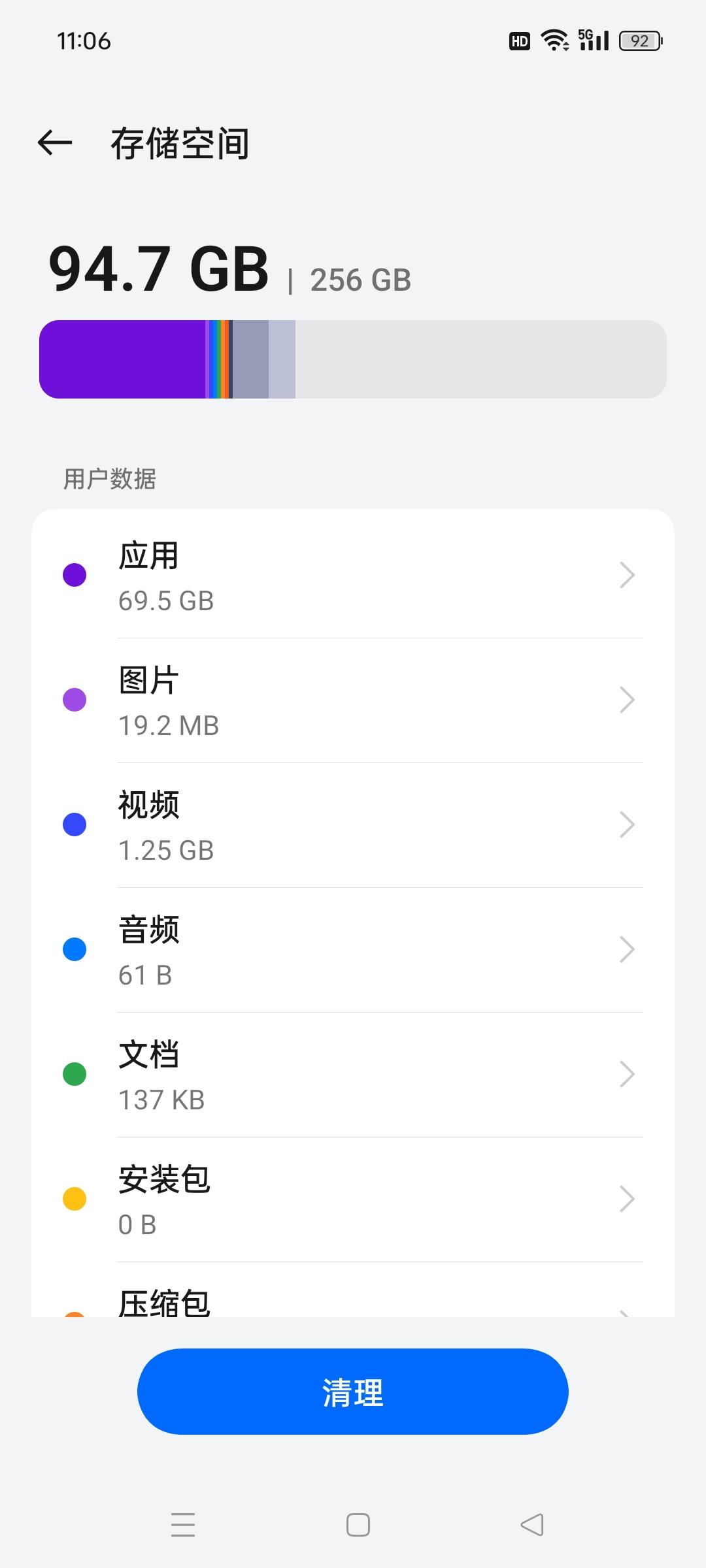Open the 安装包 storage row
The width and height of the screenshot is (706, 1568).
pyautogui.click(x=353, y=1200)
